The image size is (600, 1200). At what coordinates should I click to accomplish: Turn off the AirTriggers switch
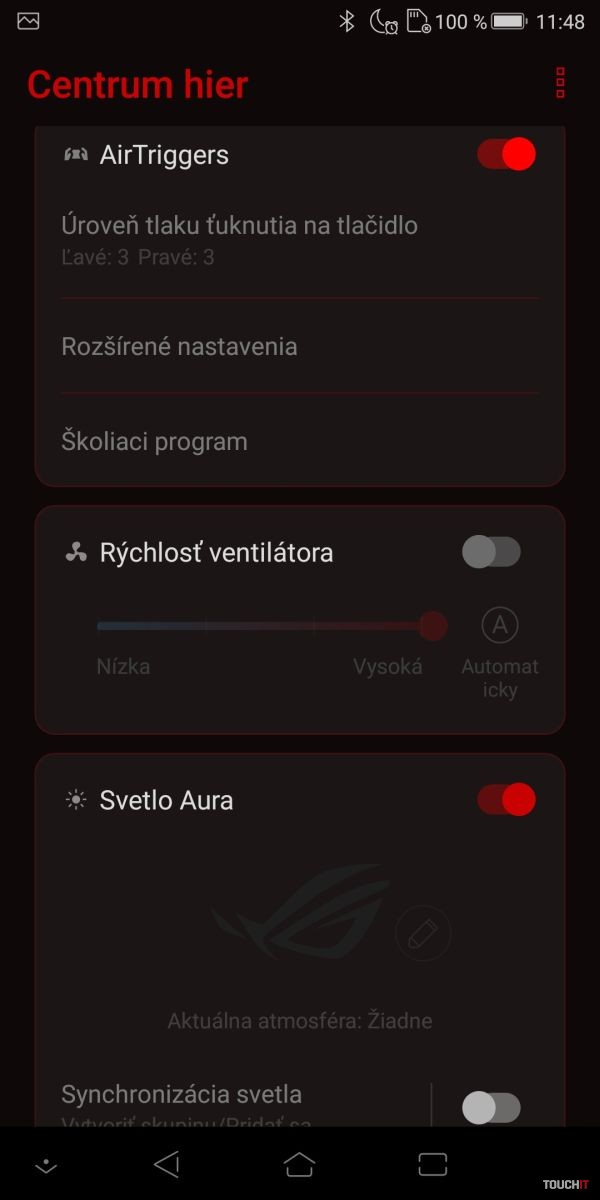click(506, 154)
